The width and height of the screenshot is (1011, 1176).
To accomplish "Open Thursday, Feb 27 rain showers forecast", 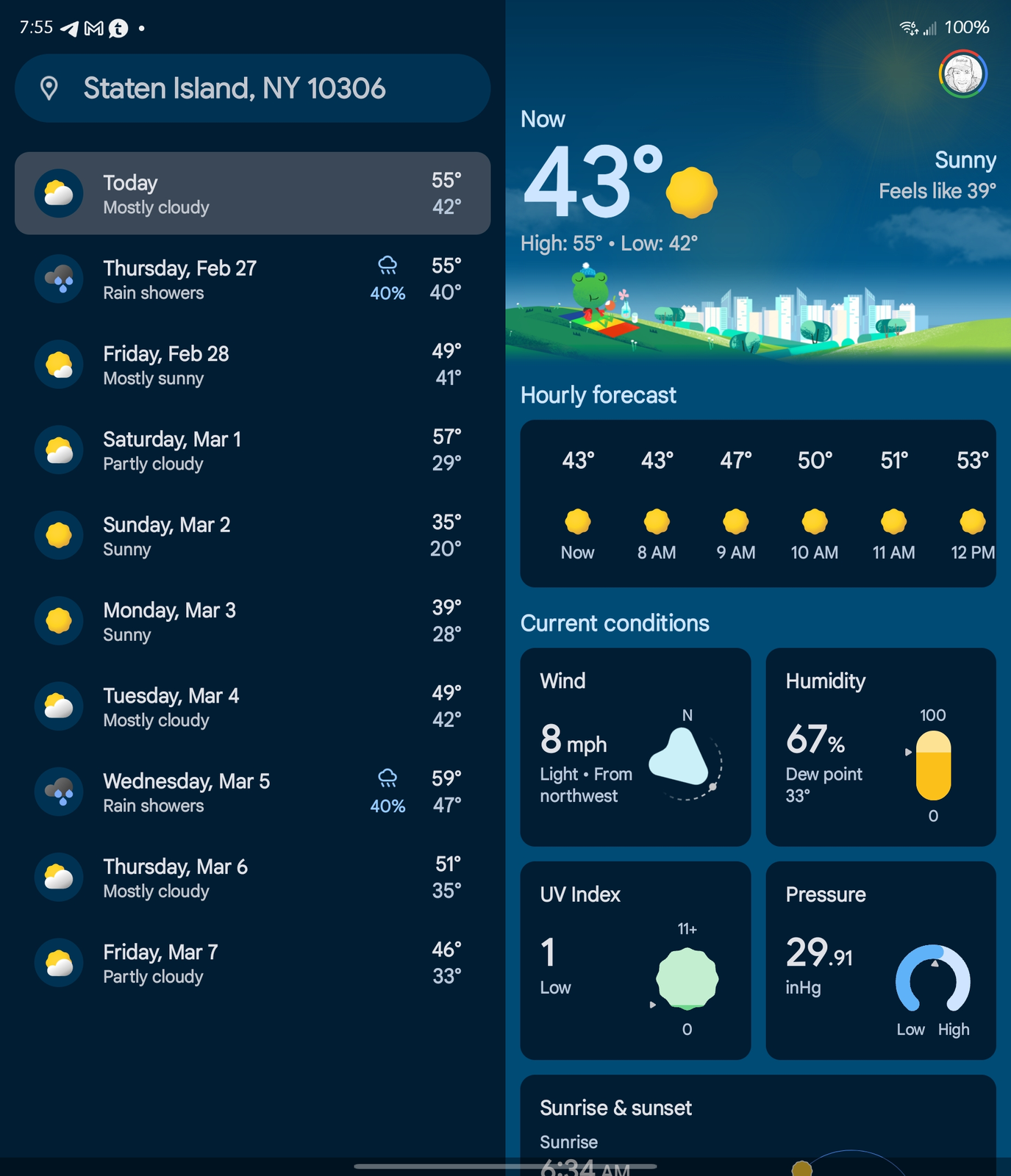I will coord(252,279).
